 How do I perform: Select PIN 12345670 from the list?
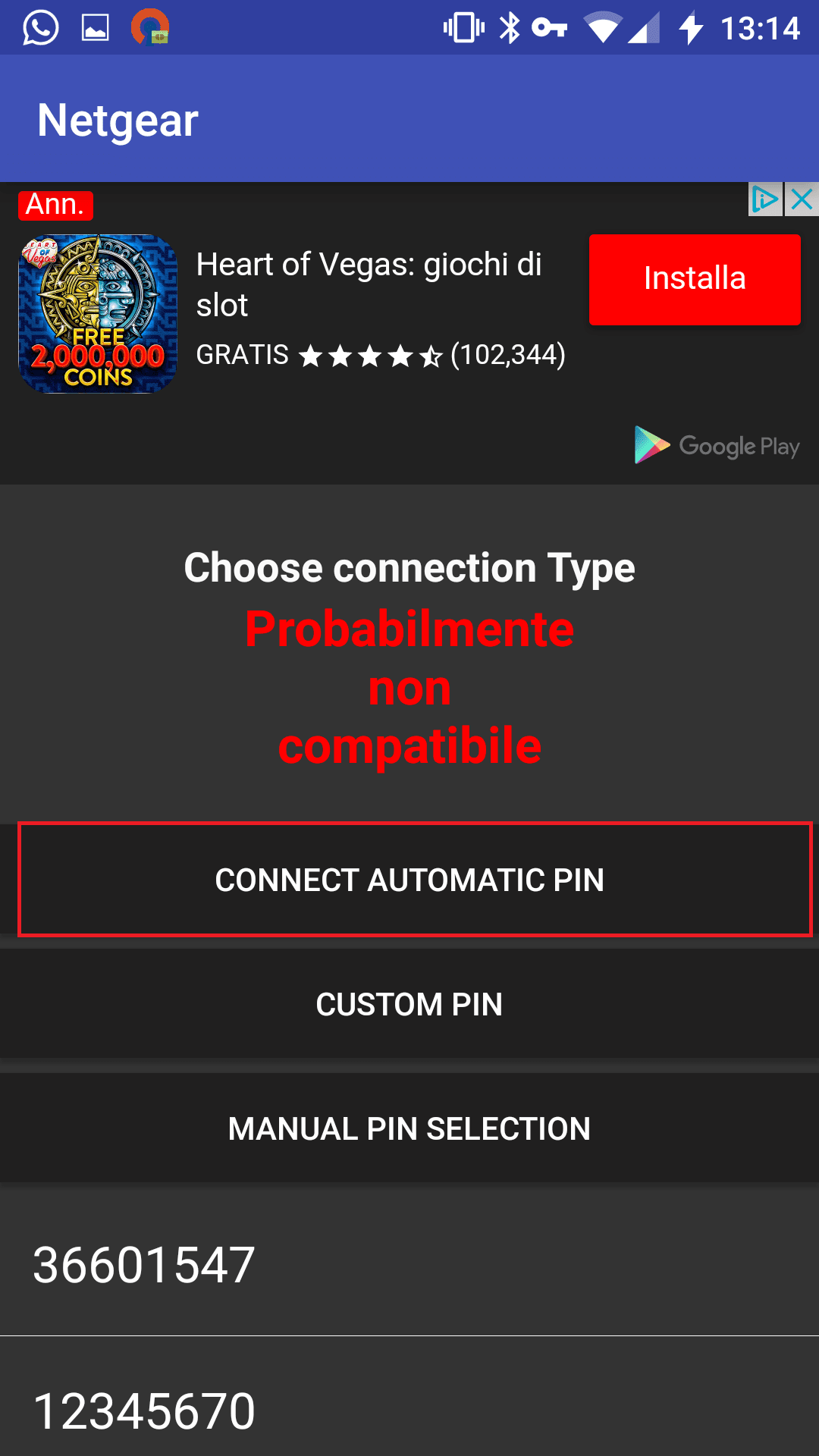[x=409, y=1409]
